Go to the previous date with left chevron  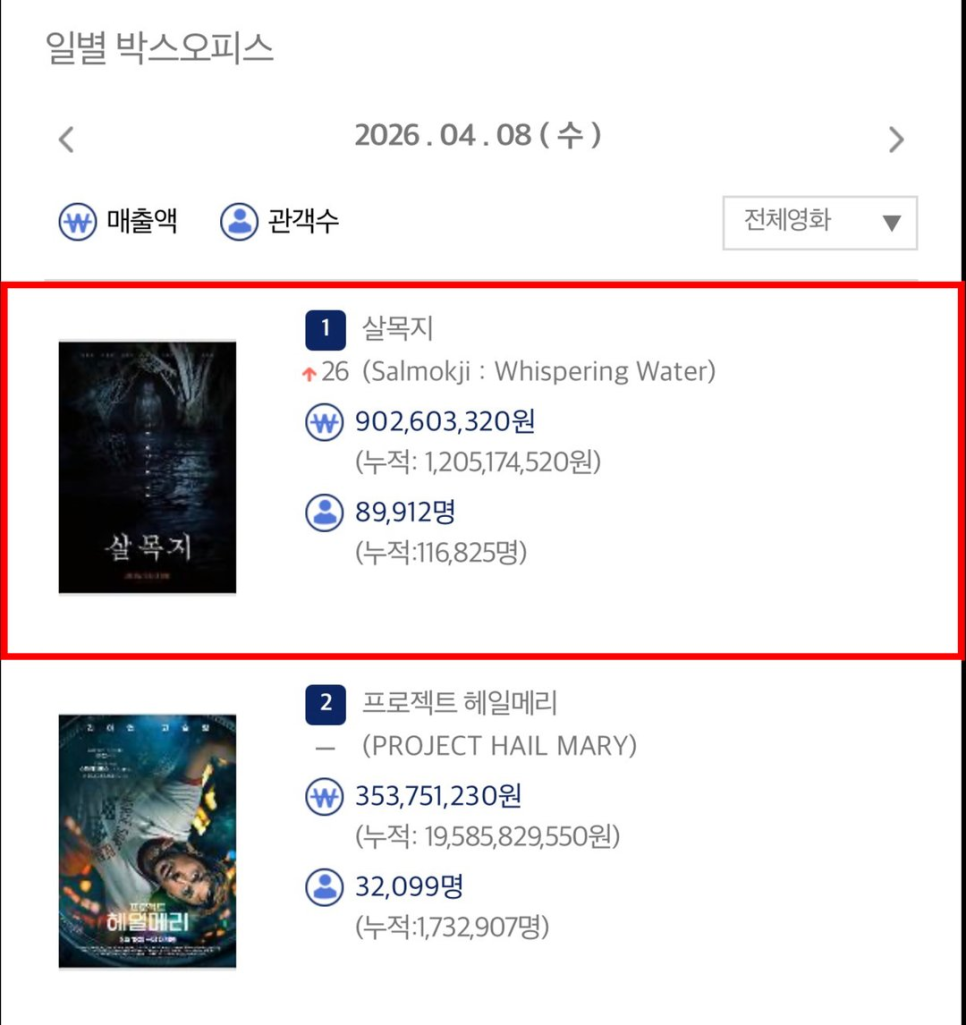[64, 140]
